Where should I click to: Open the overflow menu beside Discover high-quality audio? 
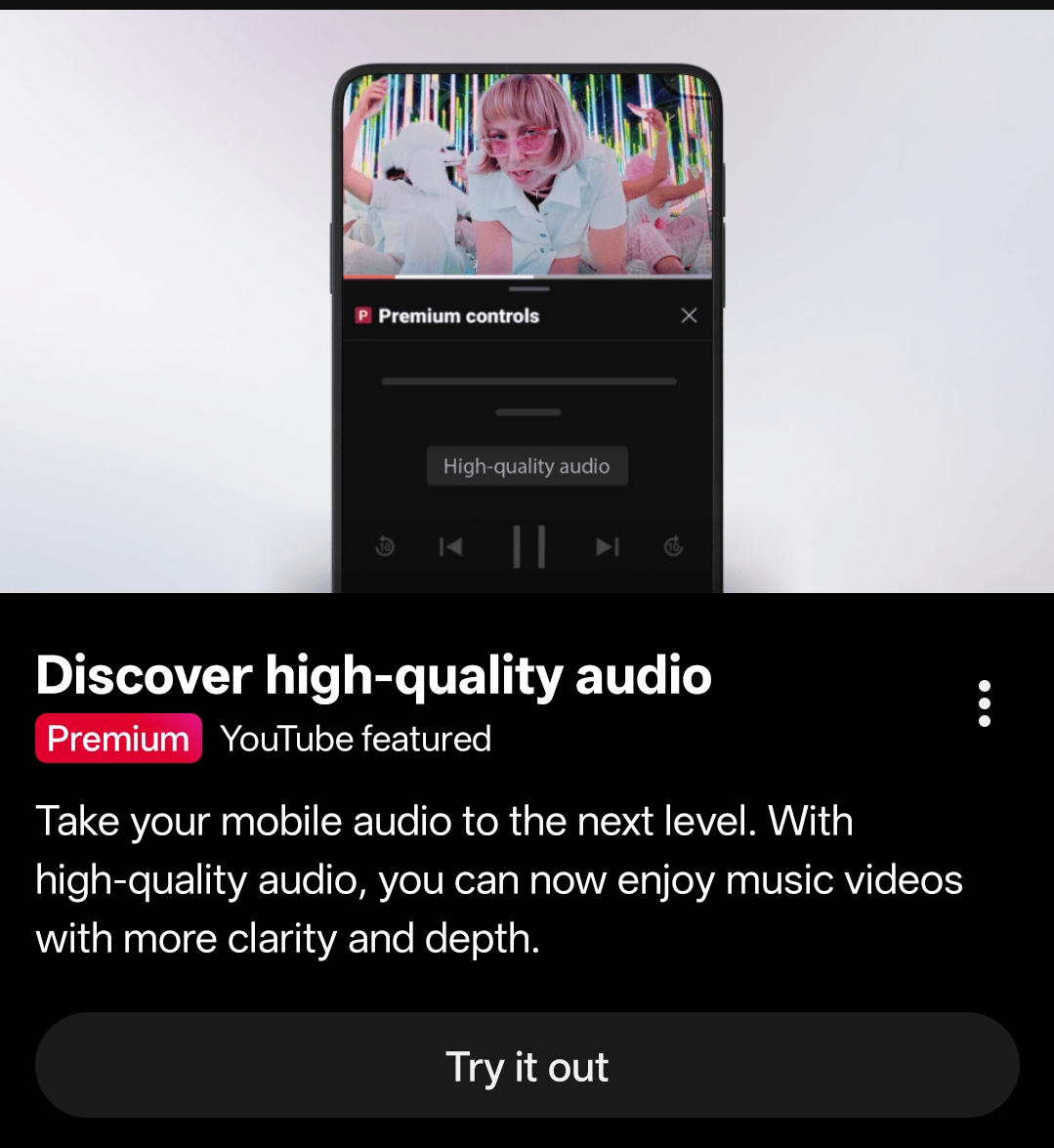pos(984,703)
